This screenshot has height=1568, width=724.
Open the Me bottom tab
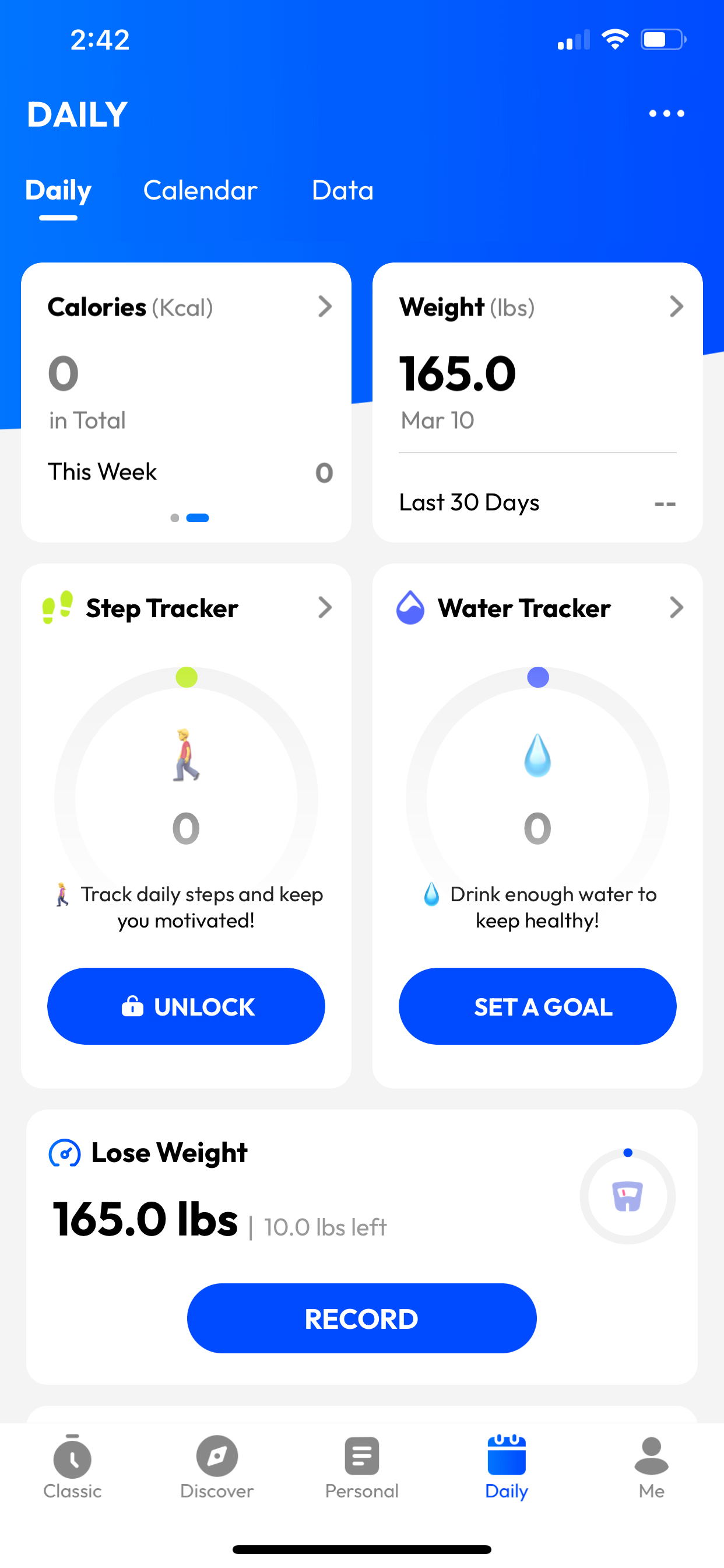651,1467
